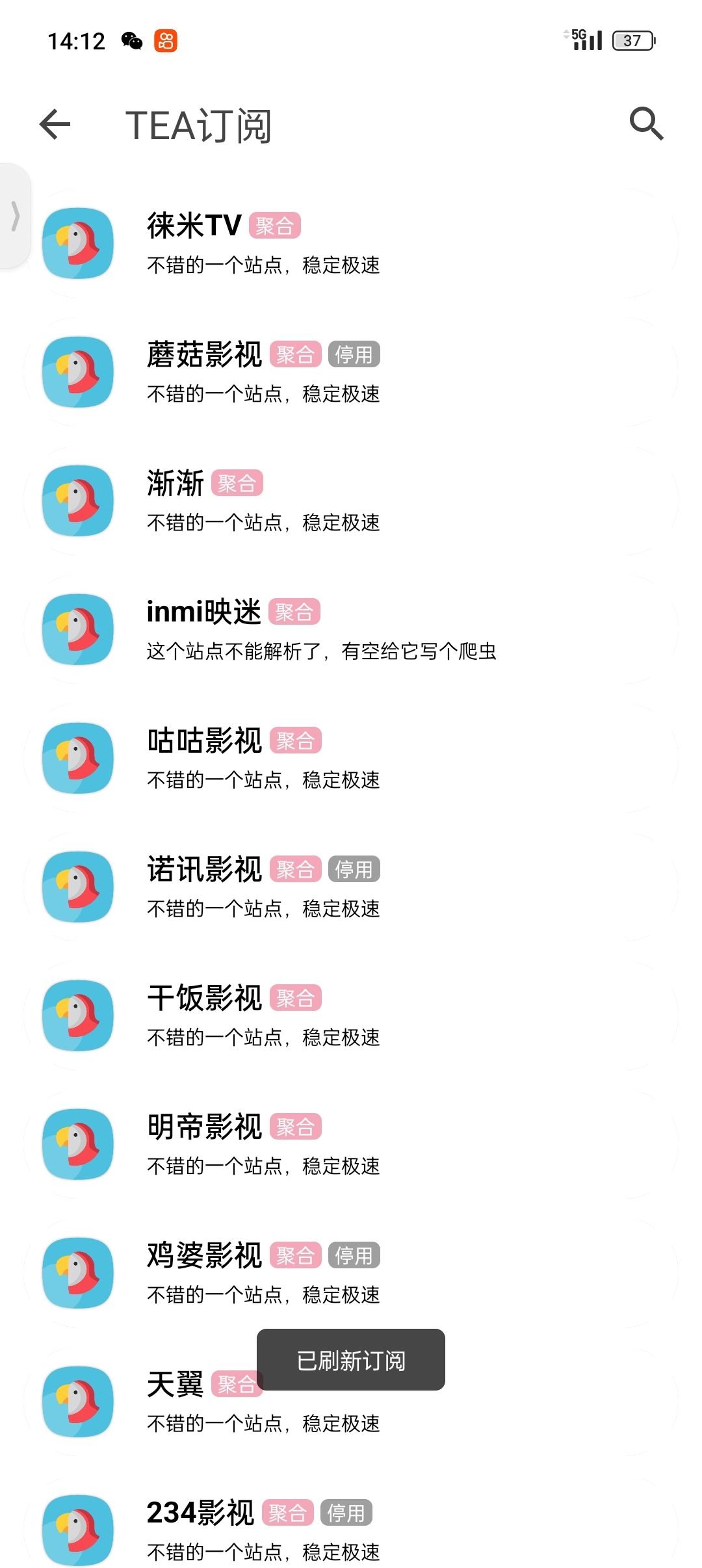This screenshot has height=1568, width=702.
Task: Click the 蘑菇影视 parrot icon
Action: click(78, 372)
